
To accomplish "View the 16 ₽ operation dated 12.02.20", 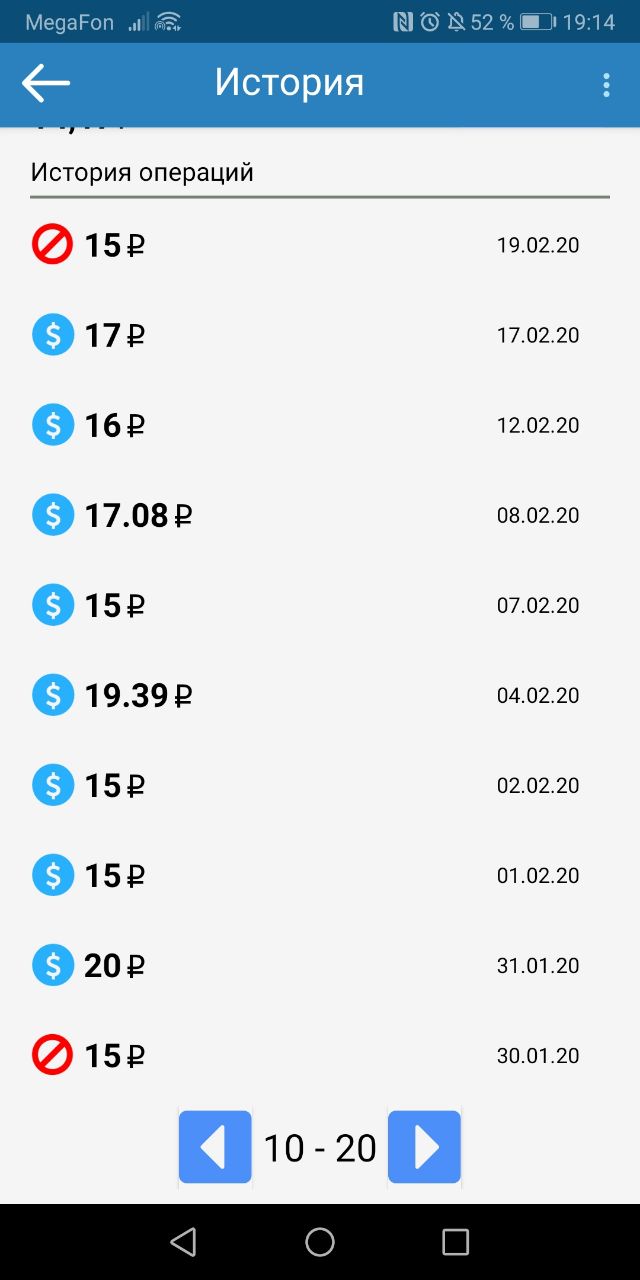I will [320, 425].
